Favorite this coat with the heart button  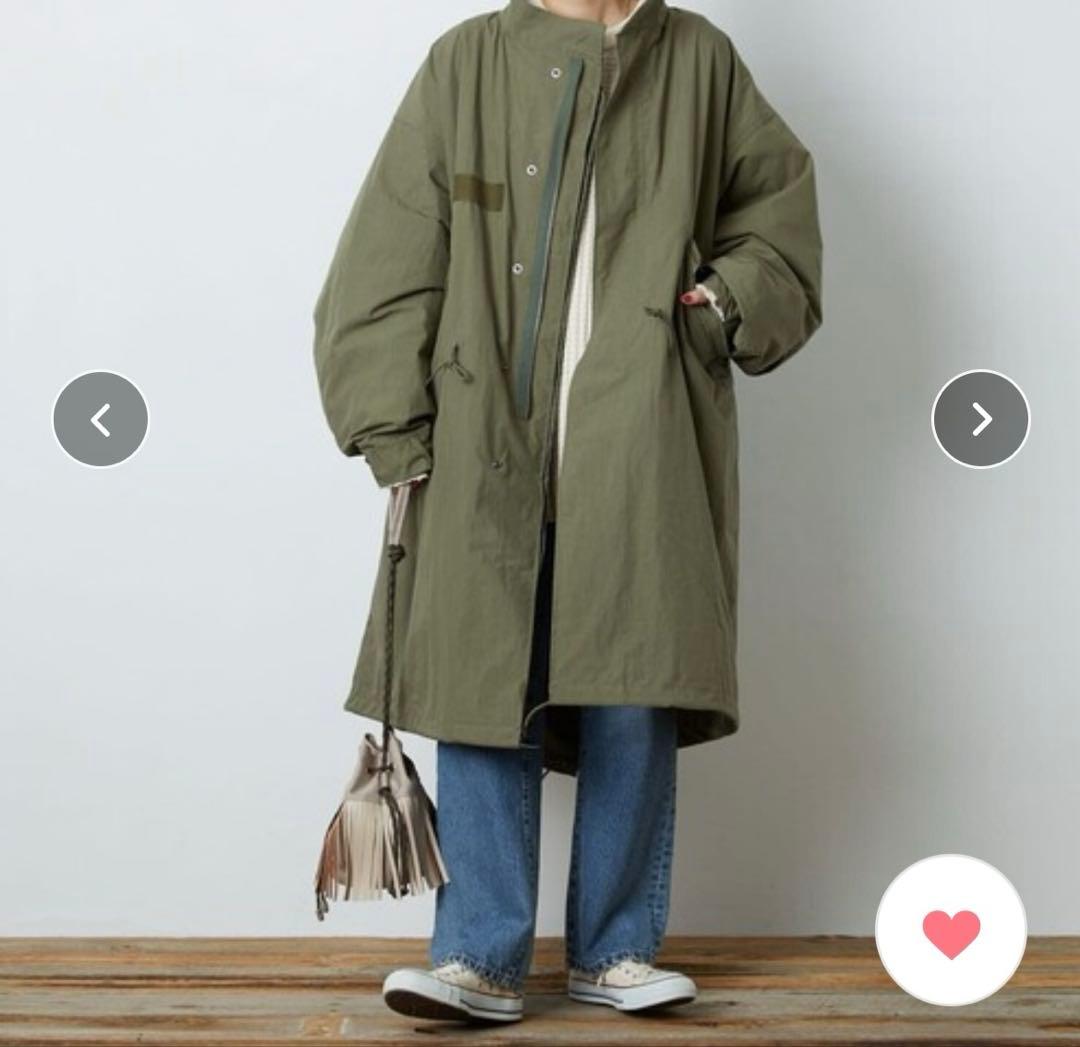tap(951, 931)
